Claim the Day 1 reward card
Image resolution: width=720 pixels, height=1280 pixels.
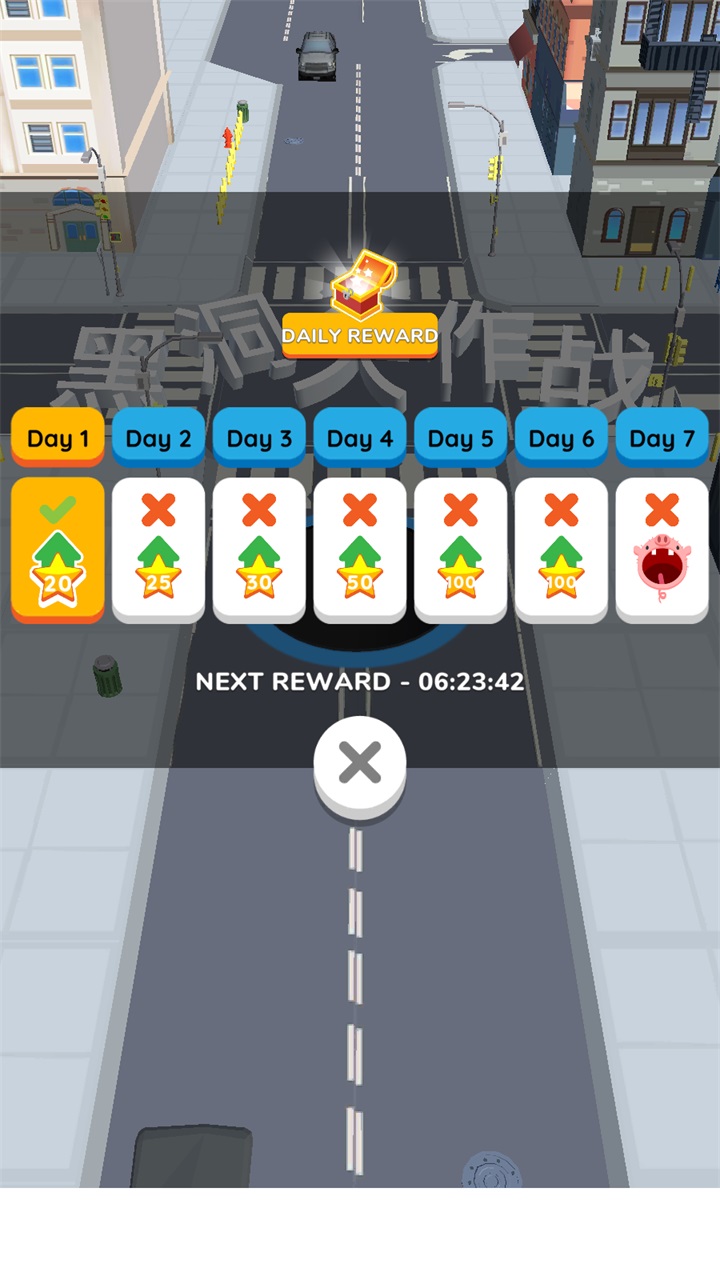coord(58,548)
